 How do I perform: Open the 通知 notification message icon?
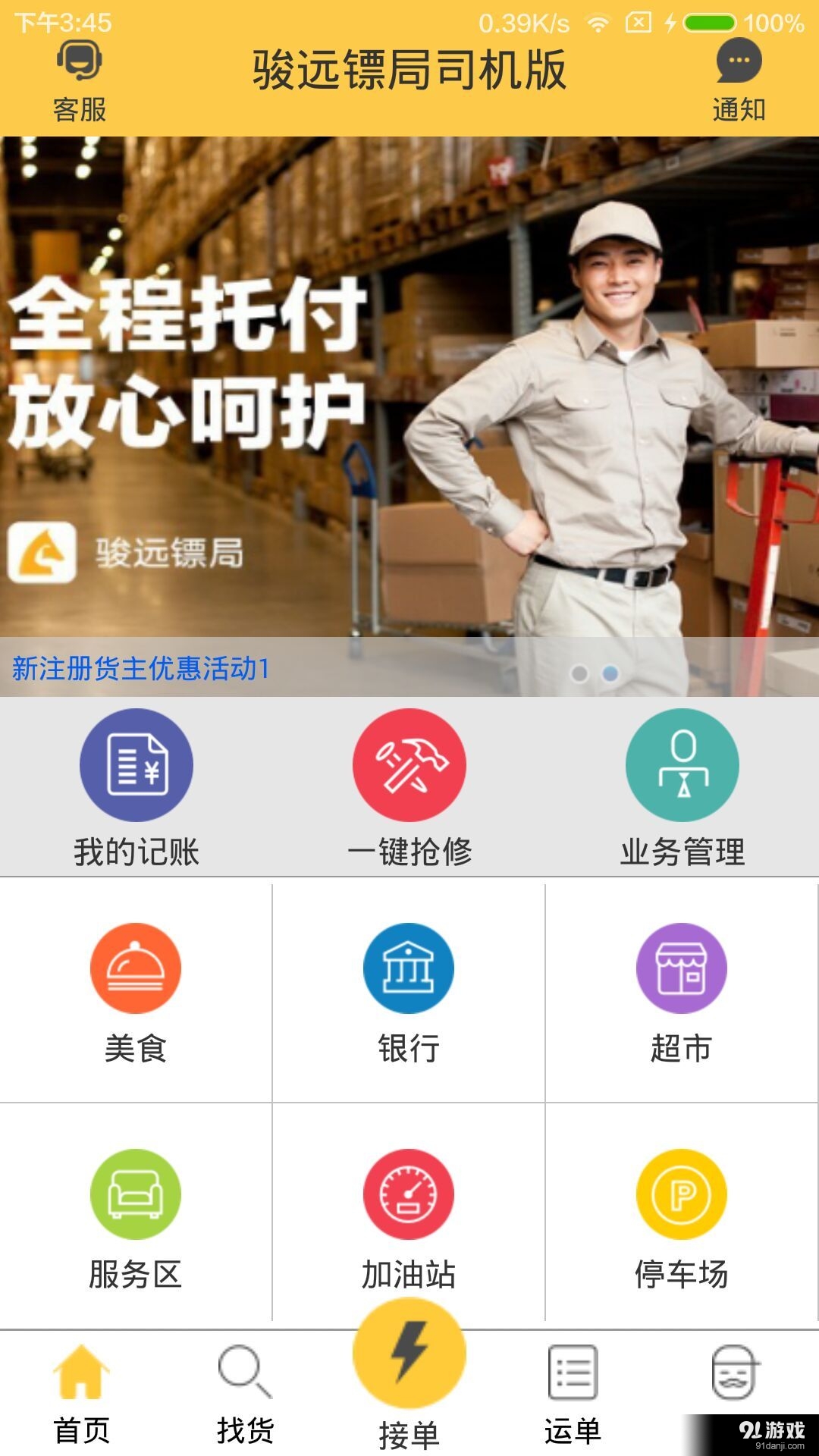point(737,62)
